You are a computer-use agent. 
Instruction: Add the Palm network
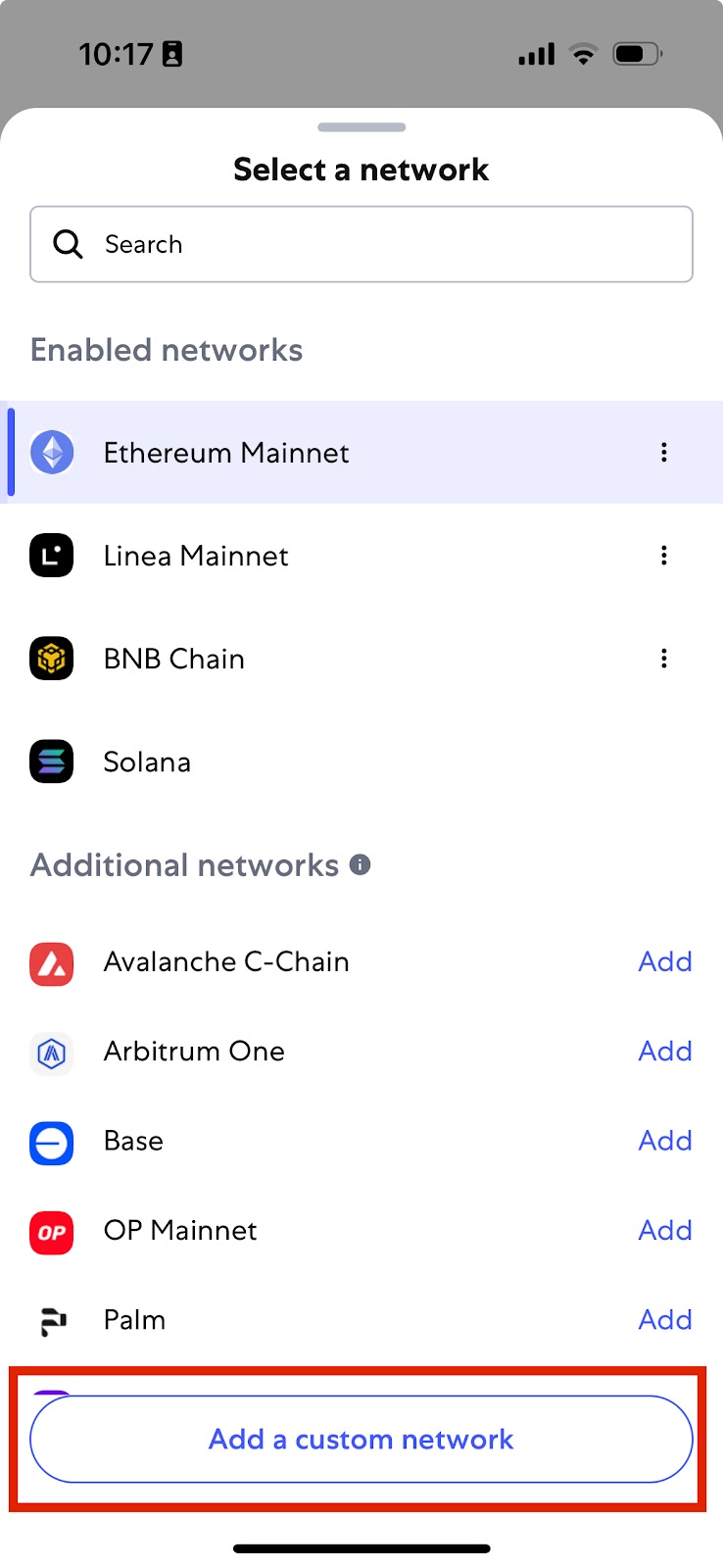click(x=665, y=1319)
